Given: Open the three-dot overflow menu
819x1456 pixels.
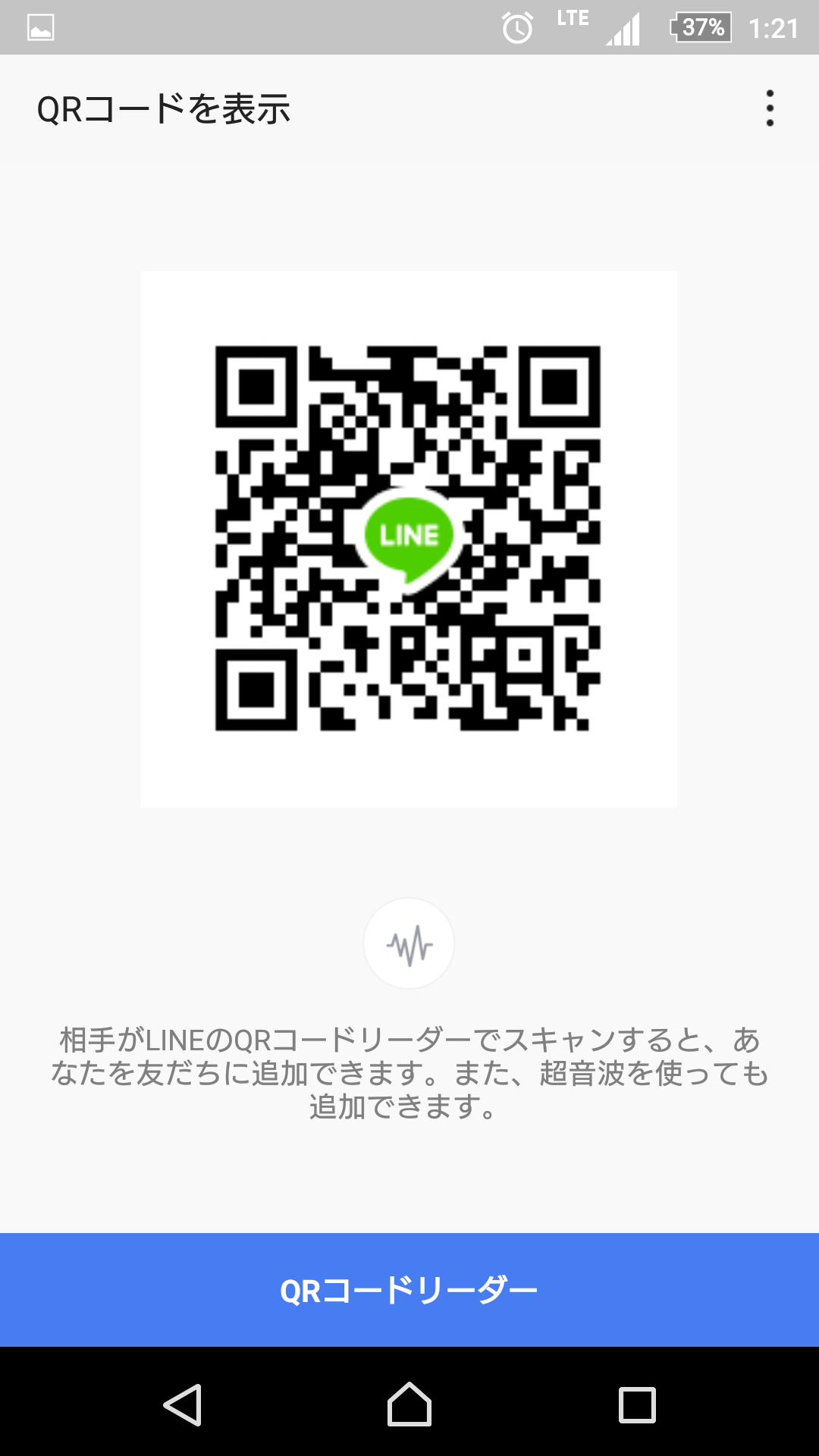Looking at the screenshot, I should pyautogui.click(x=770, y=108).
